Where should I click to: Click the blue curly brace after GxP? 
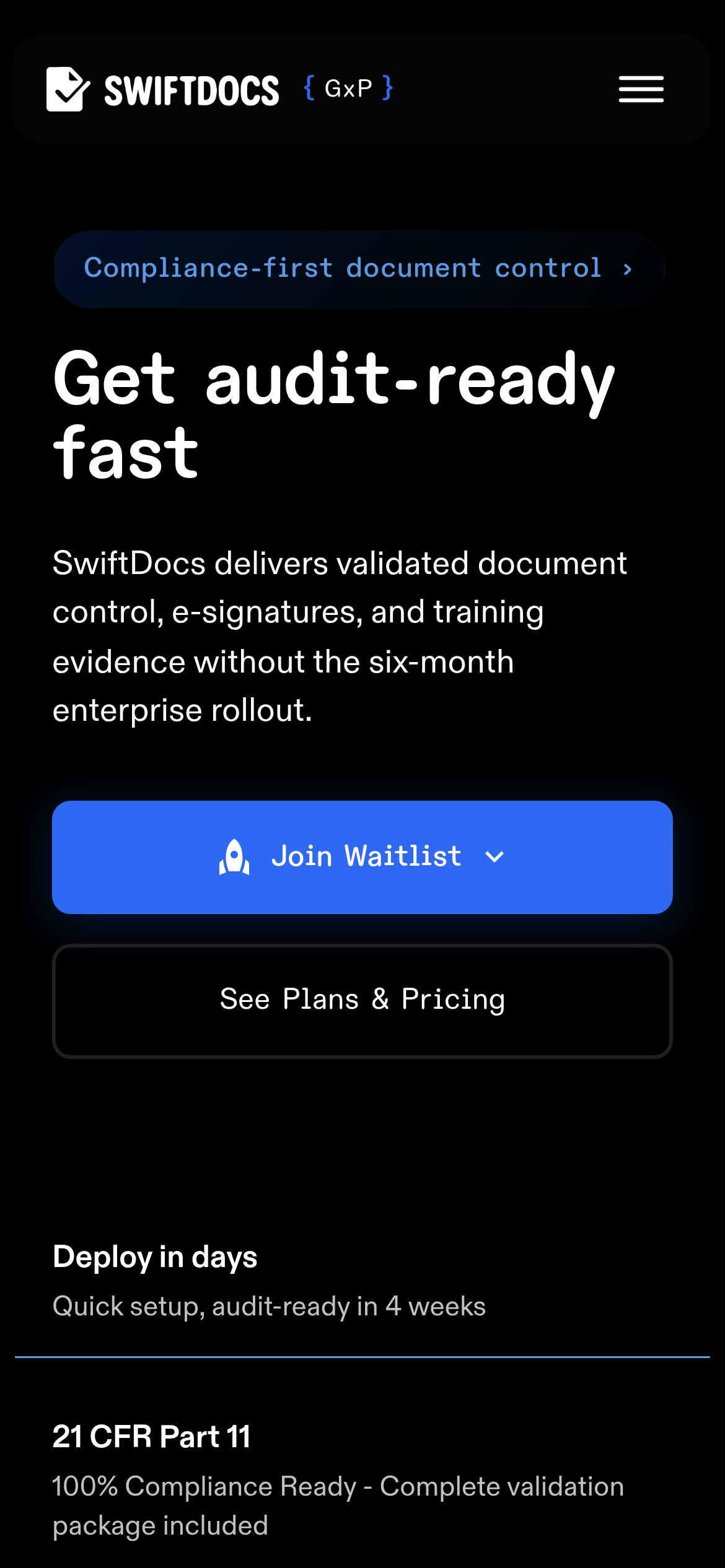pos(387,88)
